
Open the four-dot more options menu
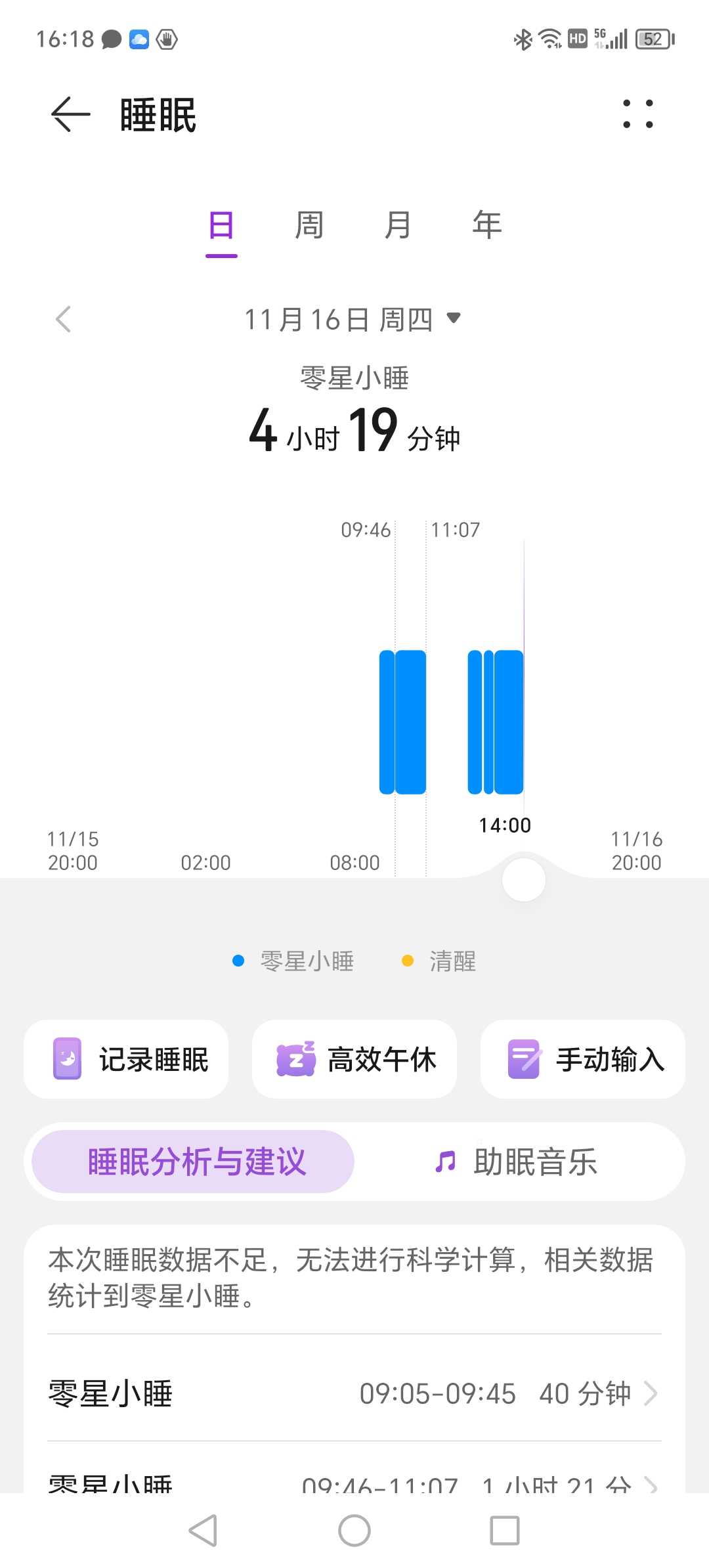tap(637, 114)
